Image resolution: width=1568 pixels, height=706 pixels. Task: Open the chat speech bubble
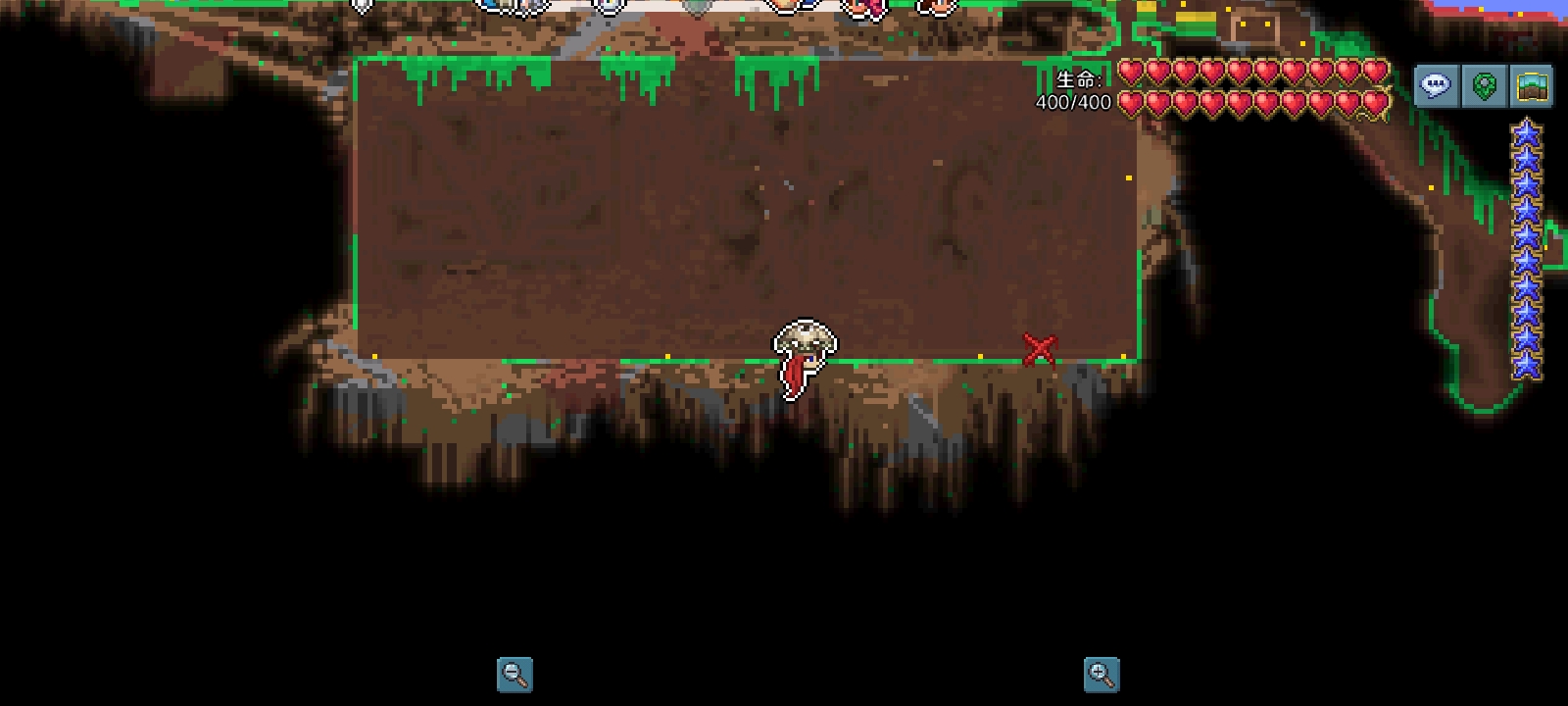point(1436,86)
